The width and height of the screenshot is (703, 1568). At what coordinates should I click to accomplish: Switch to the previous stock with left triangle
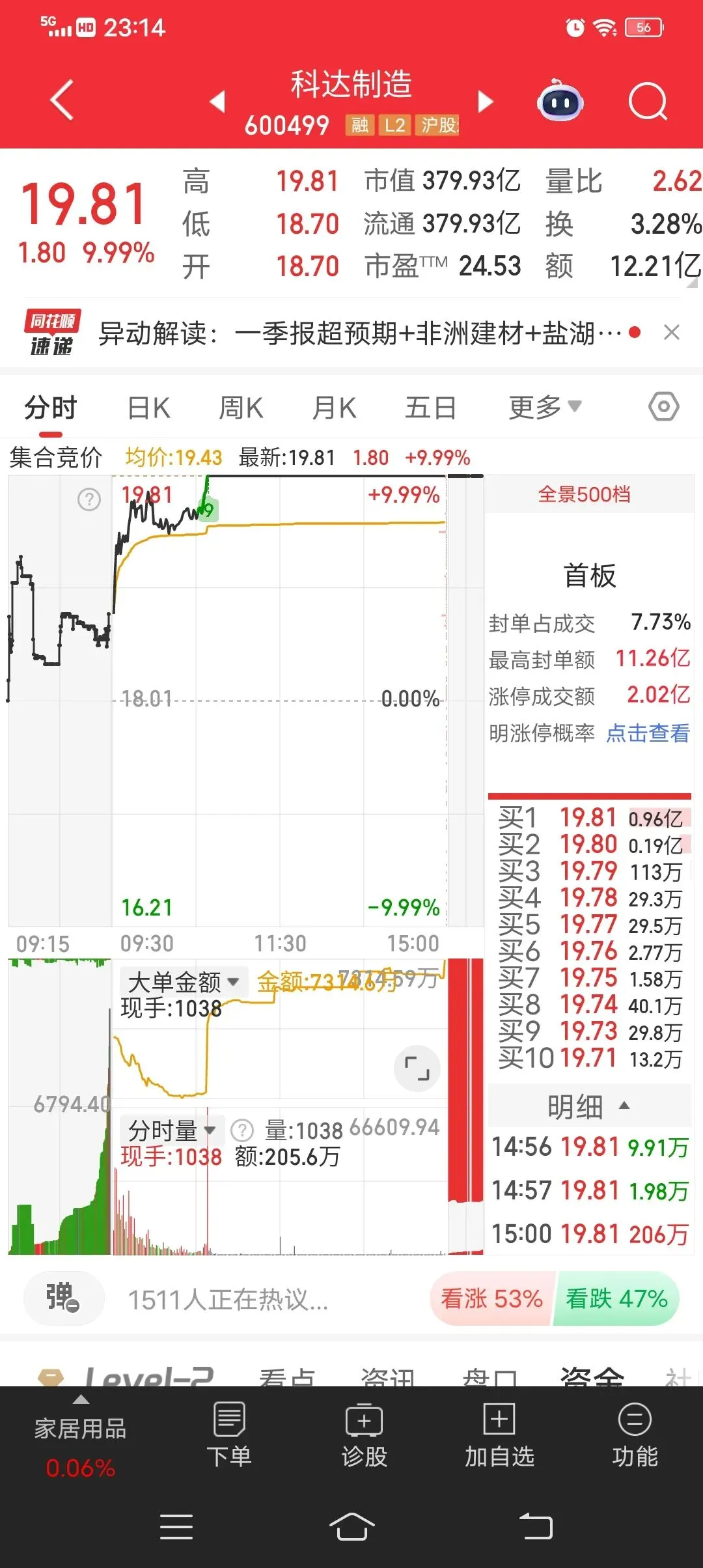(x=217, y=102)
